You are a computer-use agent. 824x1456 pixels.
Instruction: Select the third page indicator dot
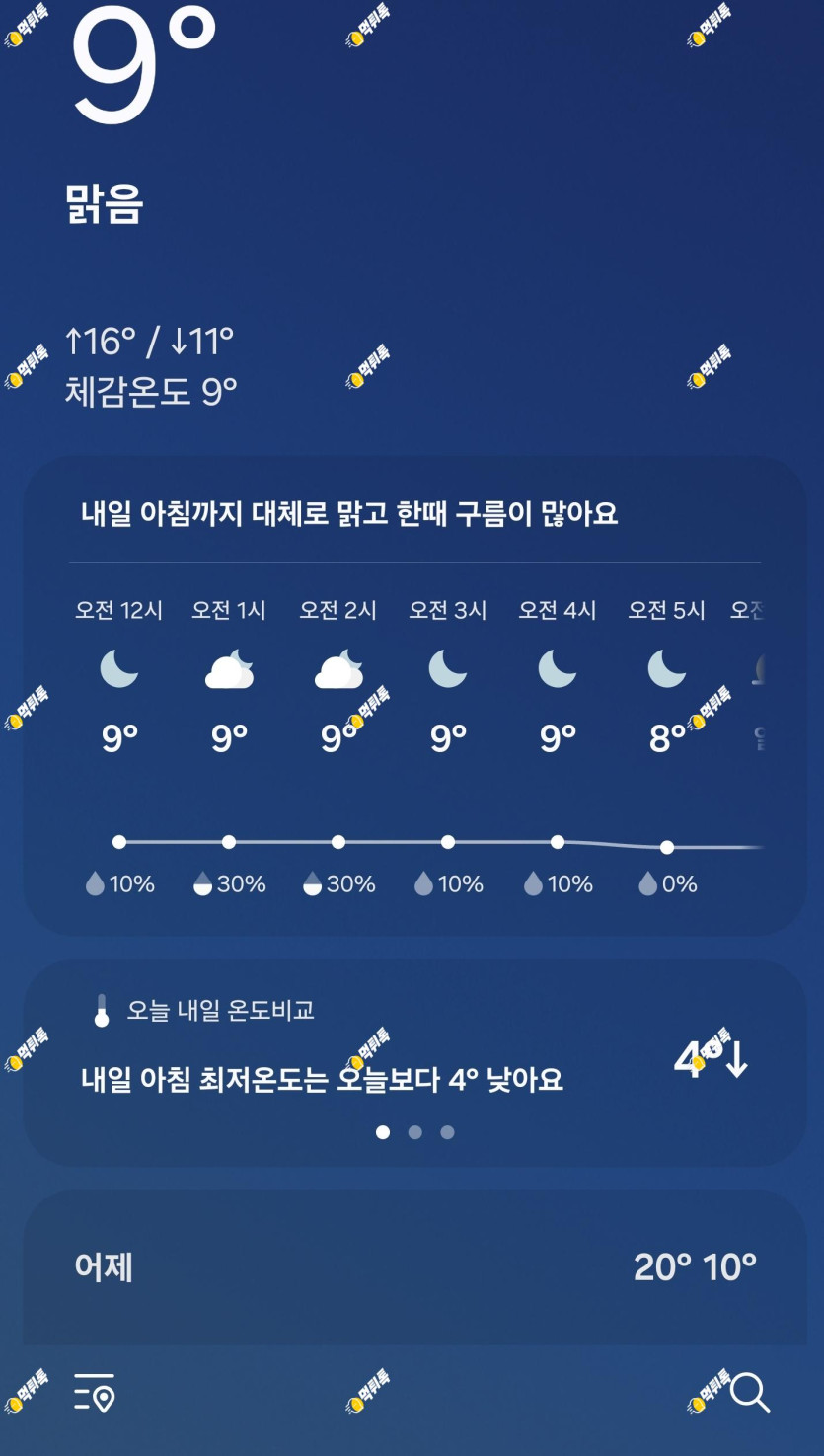448,1132
